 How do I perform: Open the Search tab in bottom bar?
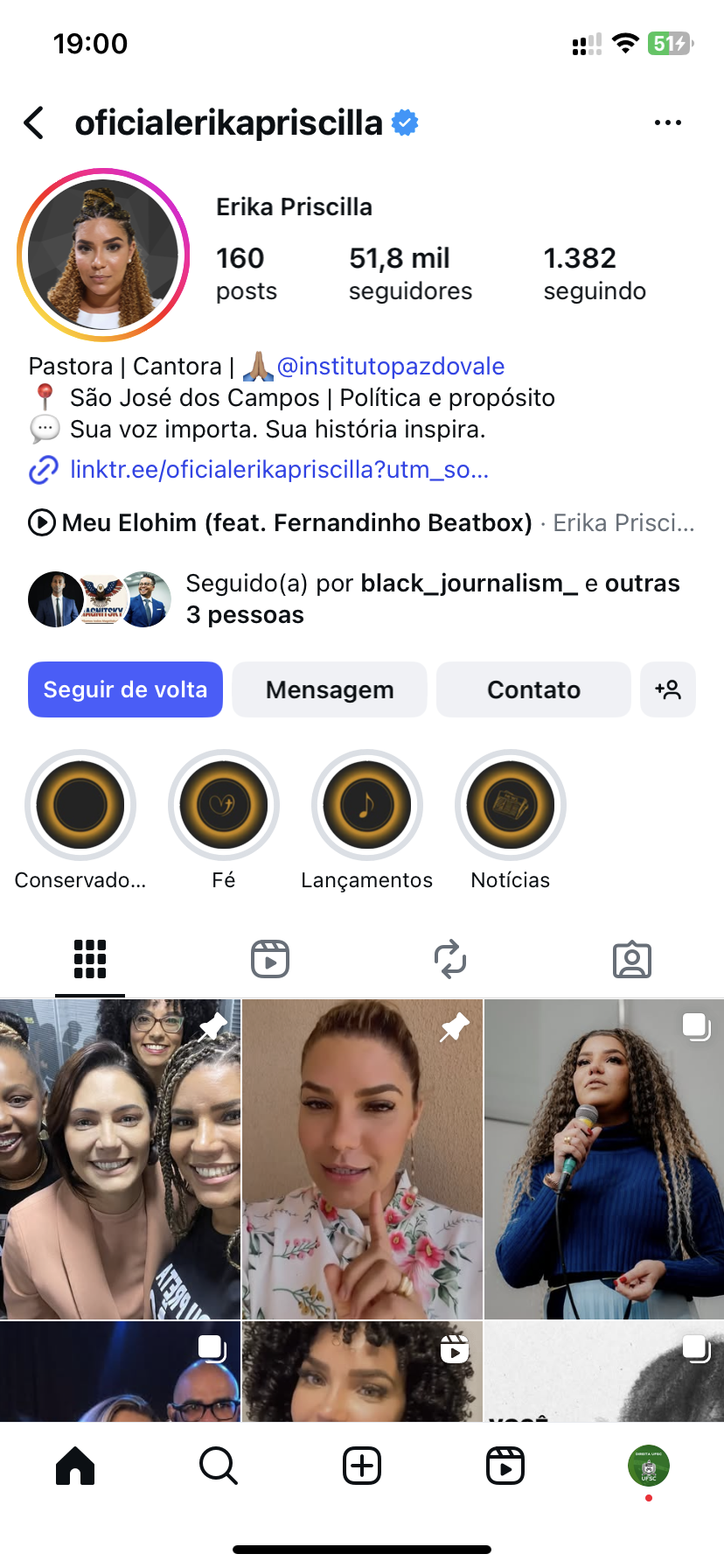pos(219,1465)
